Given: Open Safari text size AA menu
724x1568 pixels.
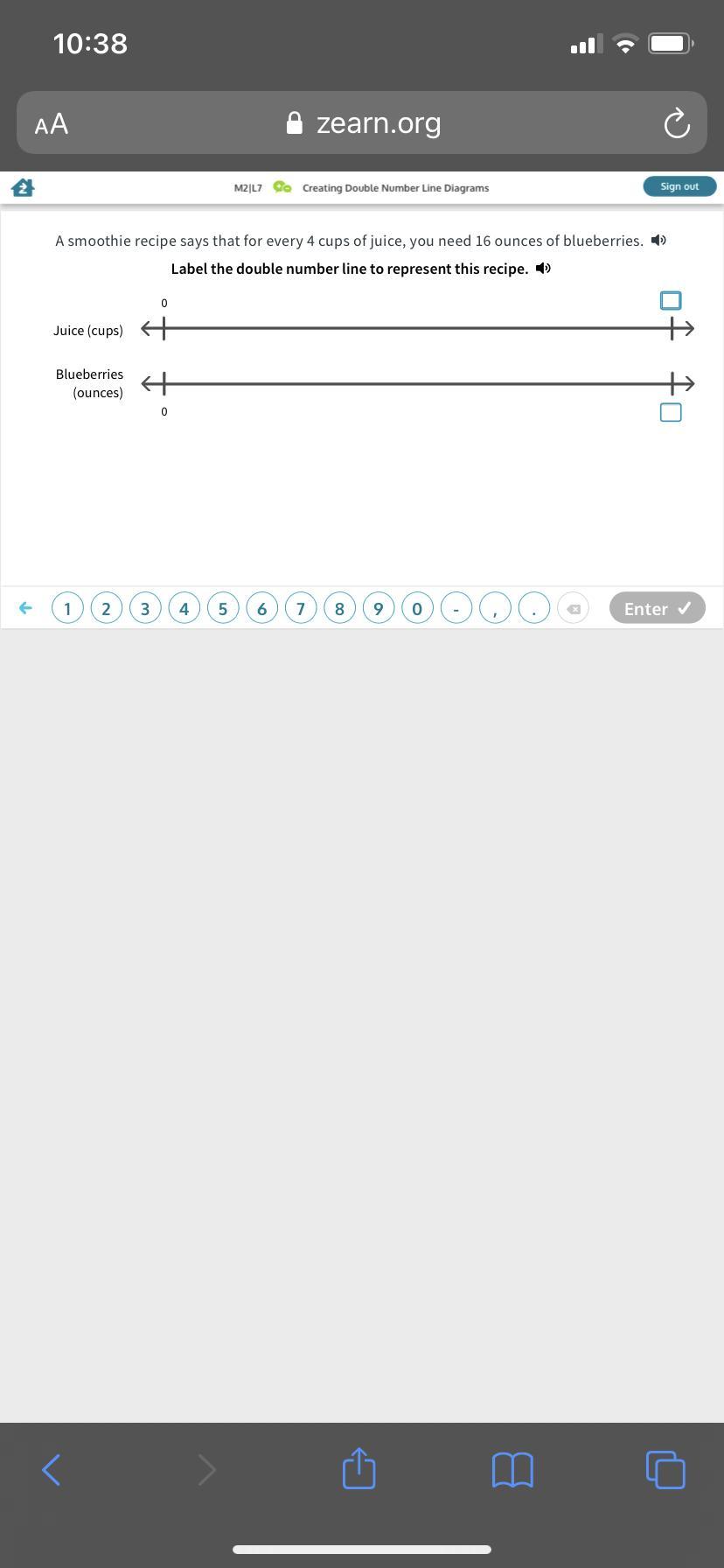Looking at the screenshot, I should [x=52, y=123].
